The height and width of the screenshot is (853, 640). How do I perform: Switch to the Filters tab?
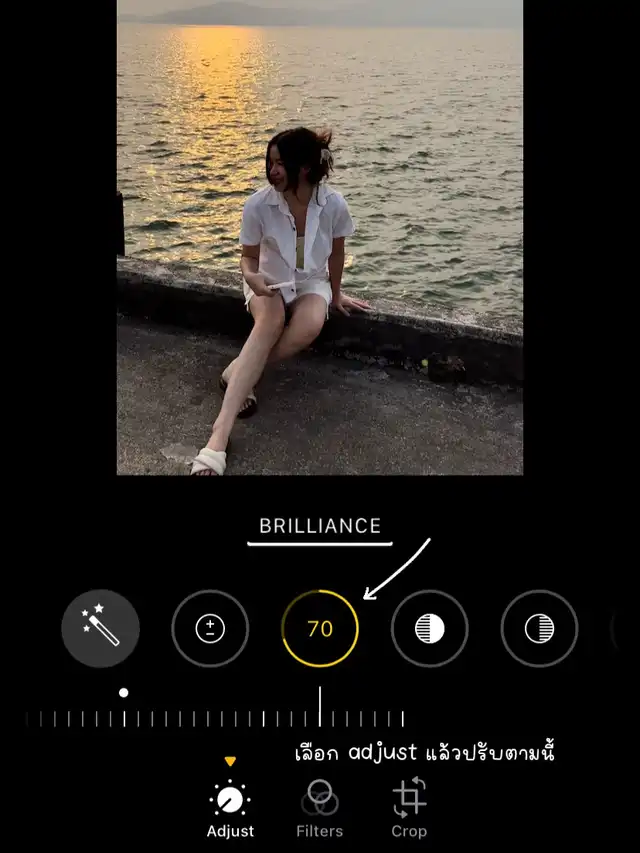320,809
